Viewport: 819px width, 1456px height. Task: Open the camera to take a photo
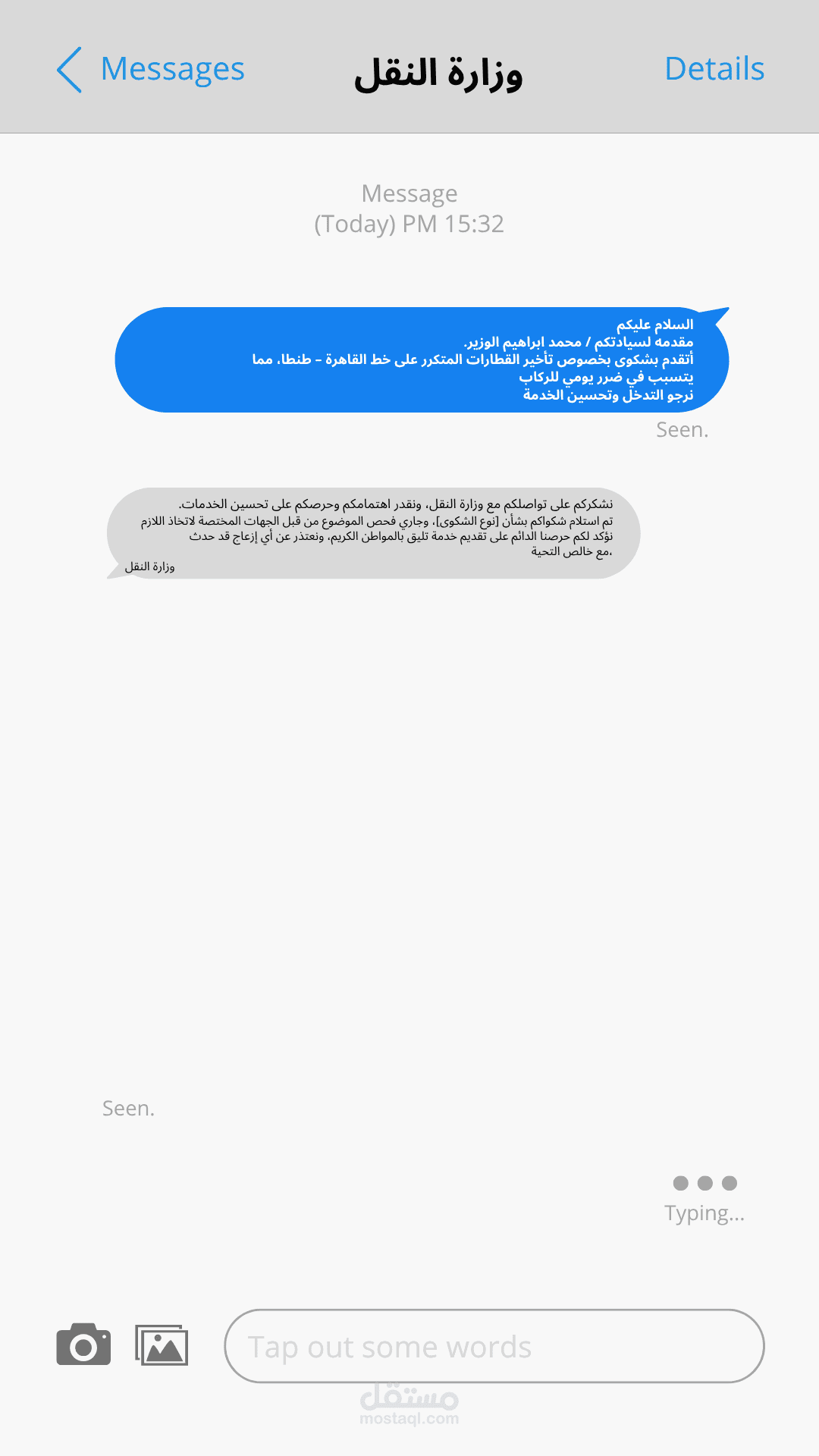coord(83,1345)
